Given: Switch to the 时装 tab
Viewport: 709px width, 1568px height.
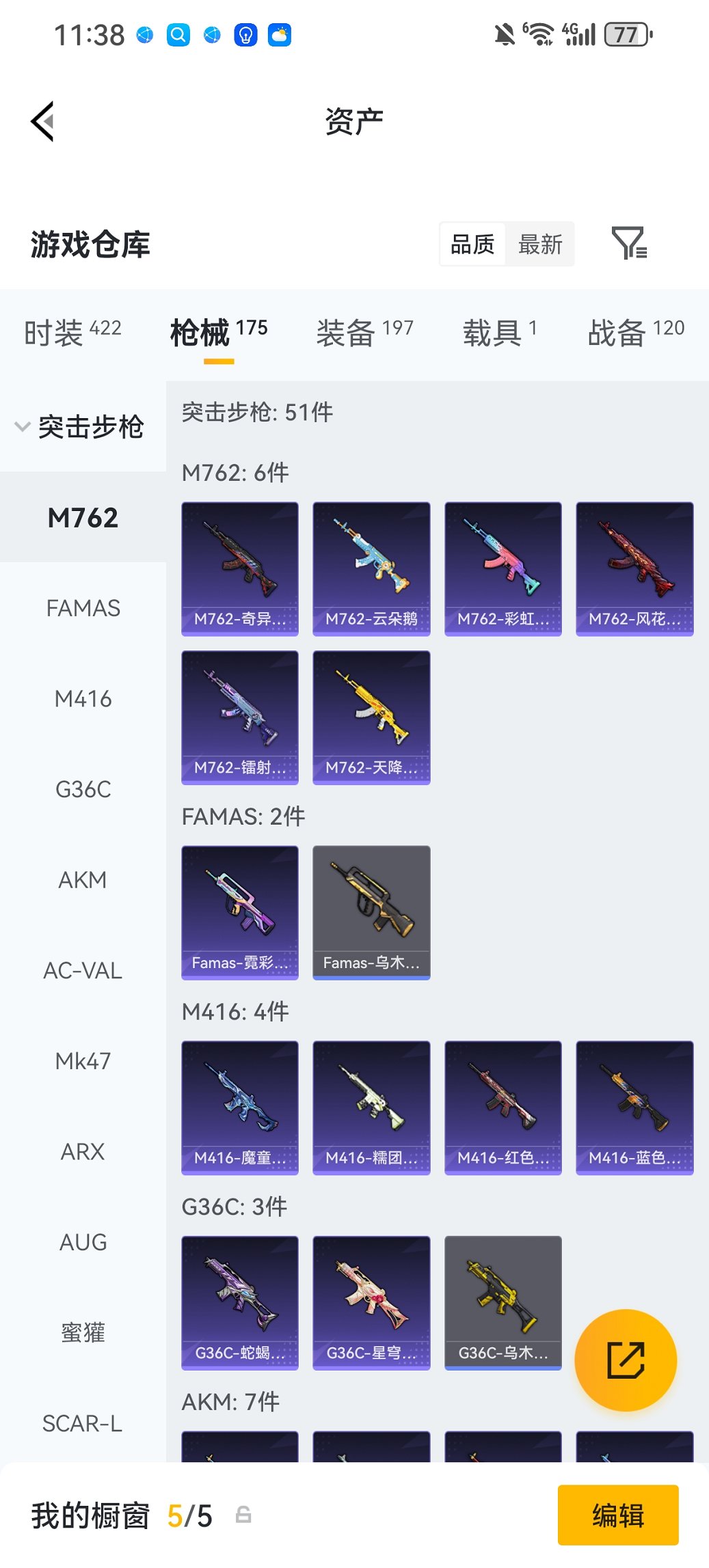Looking at the screenshot, I should coord(72,332).
